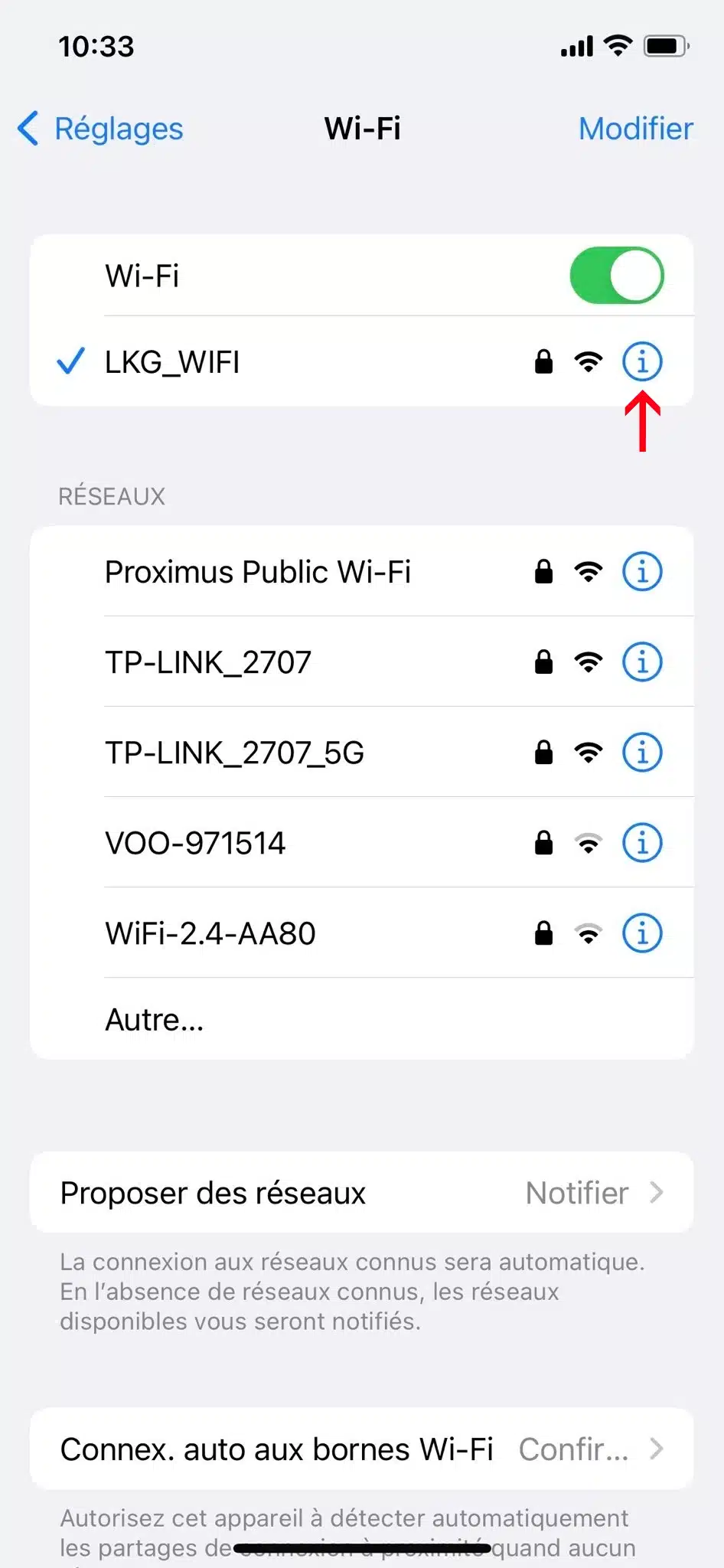This screenshot has width=724, height=1568.
Task: Open Connex. auto aux bornes Wi-Fi
Action: click(x=361, y=1449)
